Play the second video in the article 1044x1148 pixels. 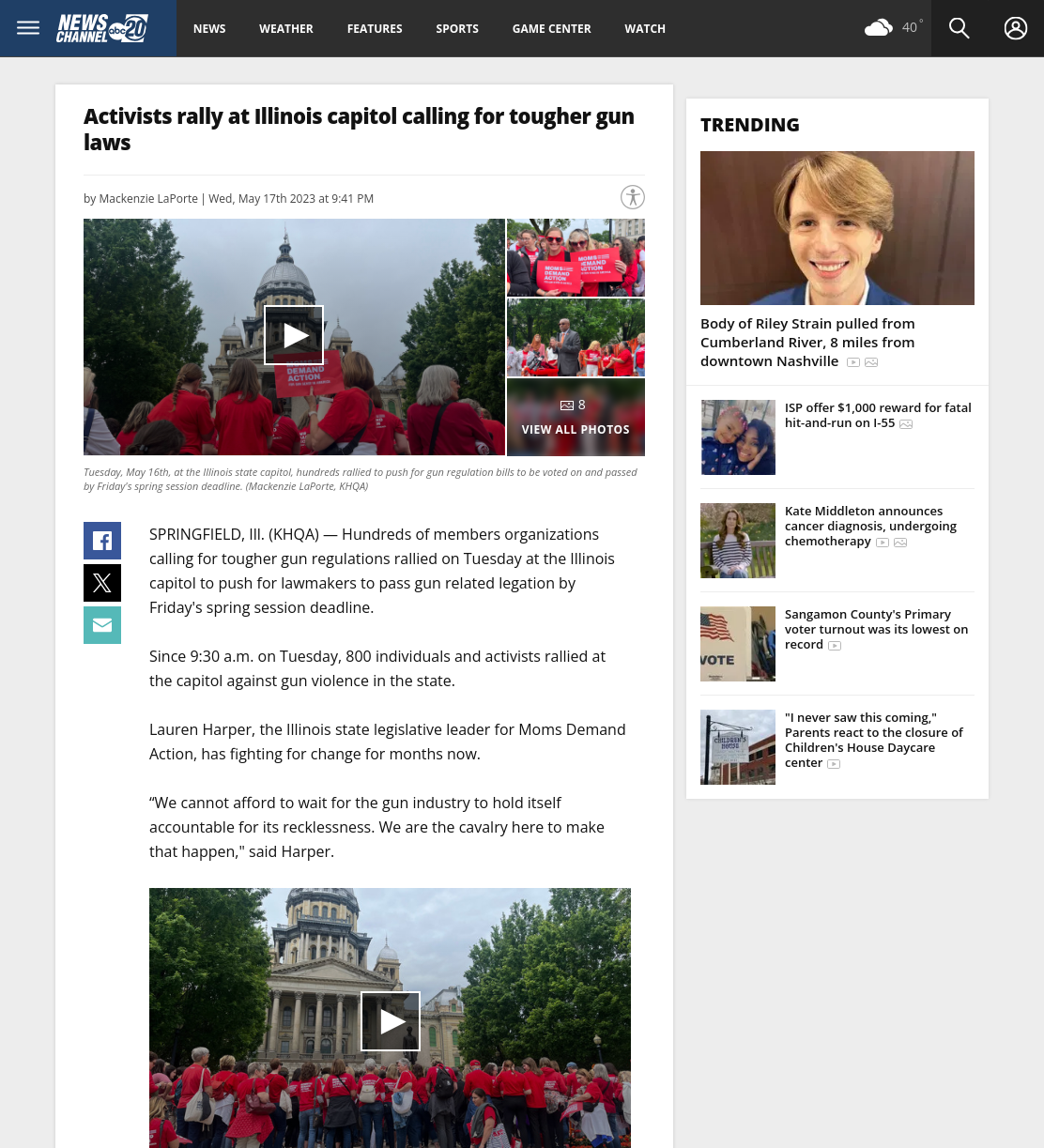(x=391, y=1021)
